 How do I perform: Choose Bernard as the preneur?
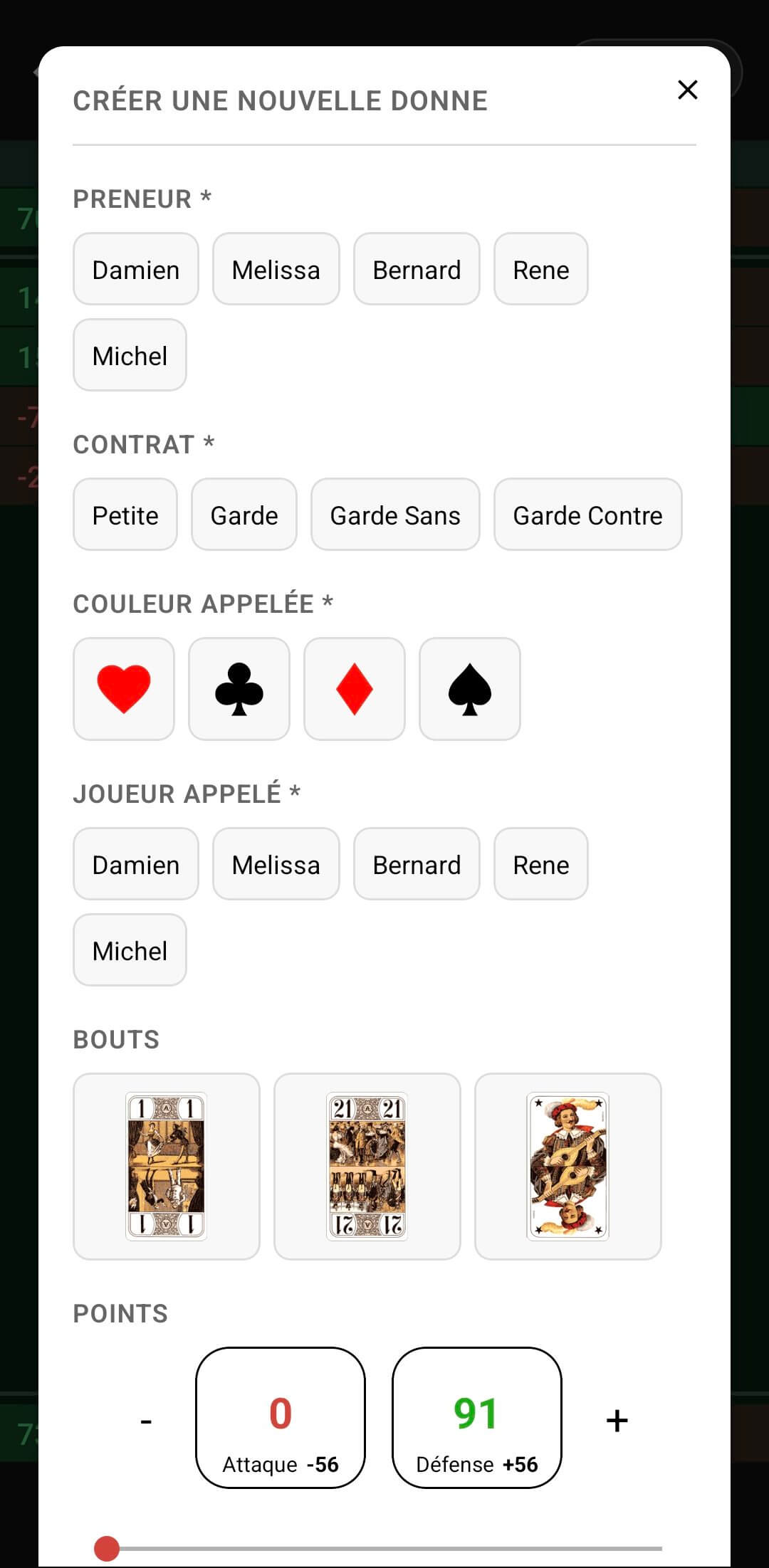coord(417,270)
